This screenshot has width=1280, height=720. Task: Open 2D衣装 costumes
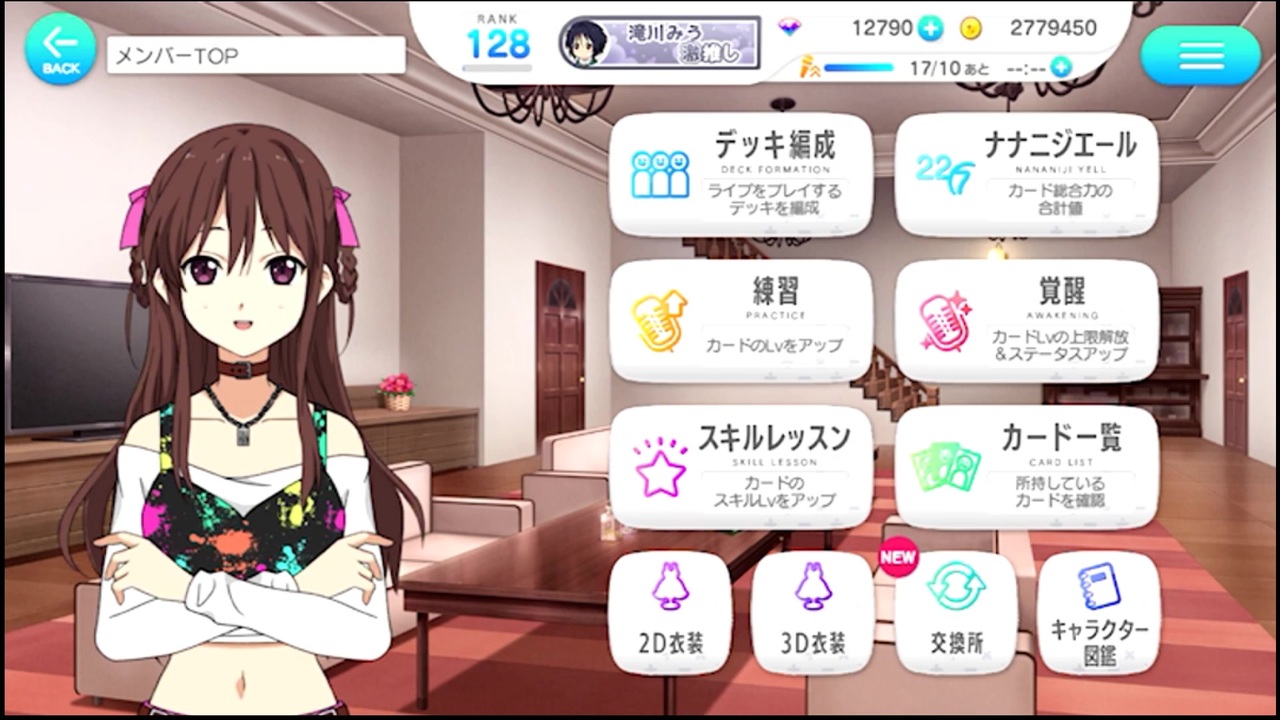(x=670, y=612)
